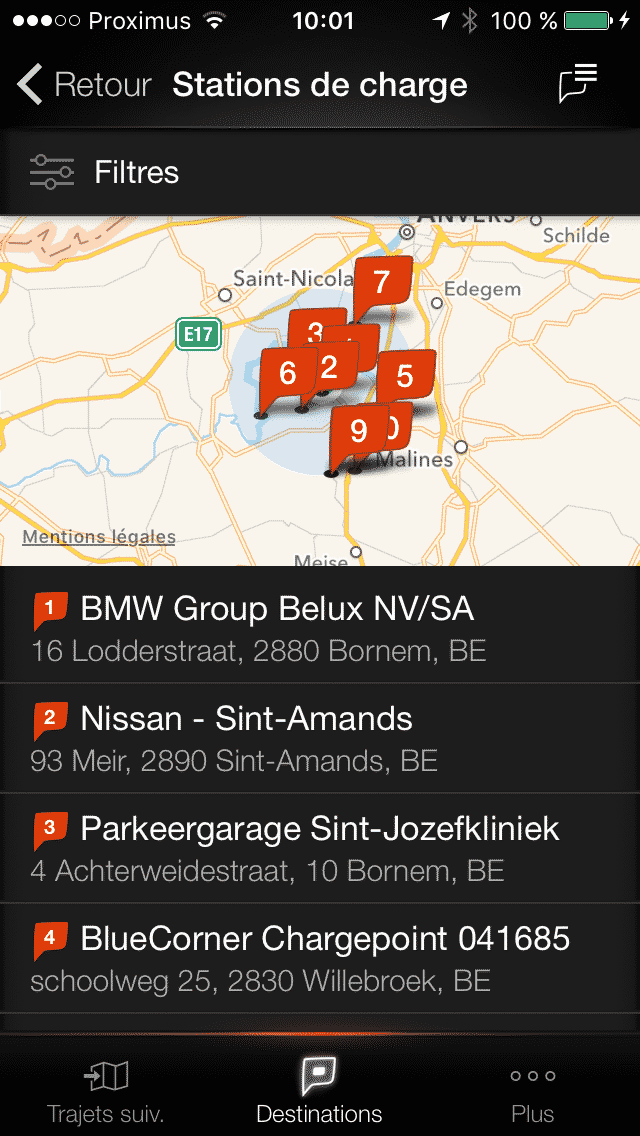Switch to the Destinations tab

[319, 1090]
